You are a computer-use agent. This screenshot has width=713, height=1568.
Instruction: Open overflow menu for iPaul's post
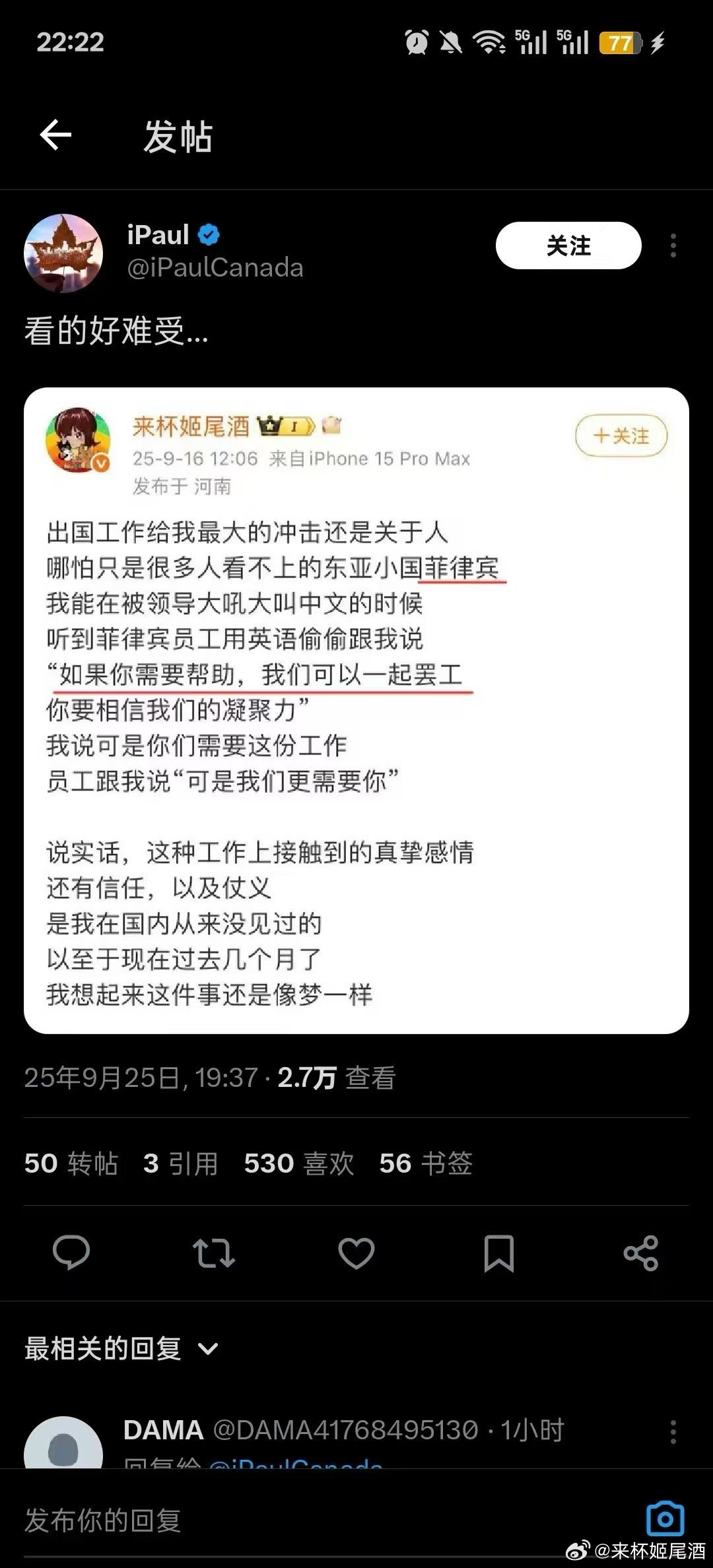coord(673,245)
